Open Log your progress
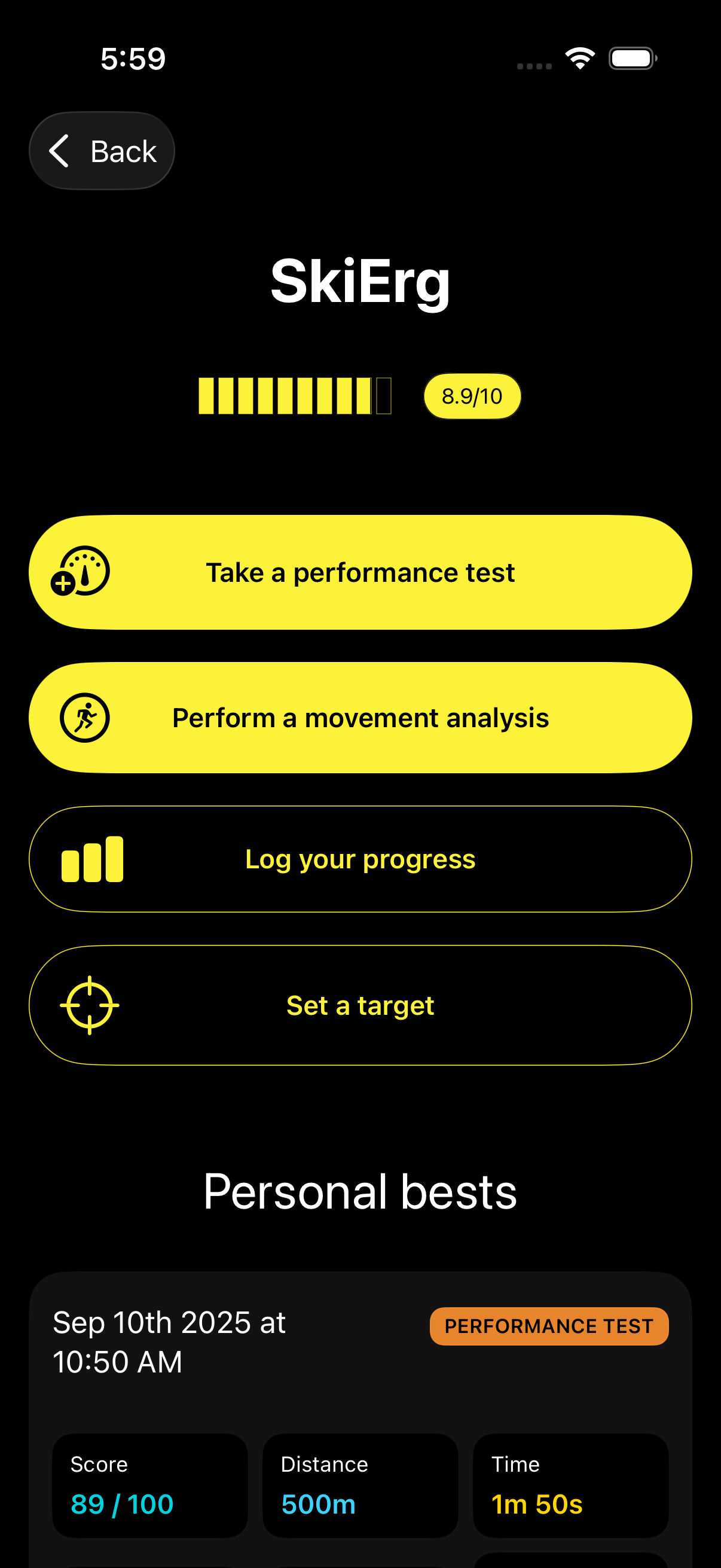The image size is (721, 1568). [x=360, y=859]
